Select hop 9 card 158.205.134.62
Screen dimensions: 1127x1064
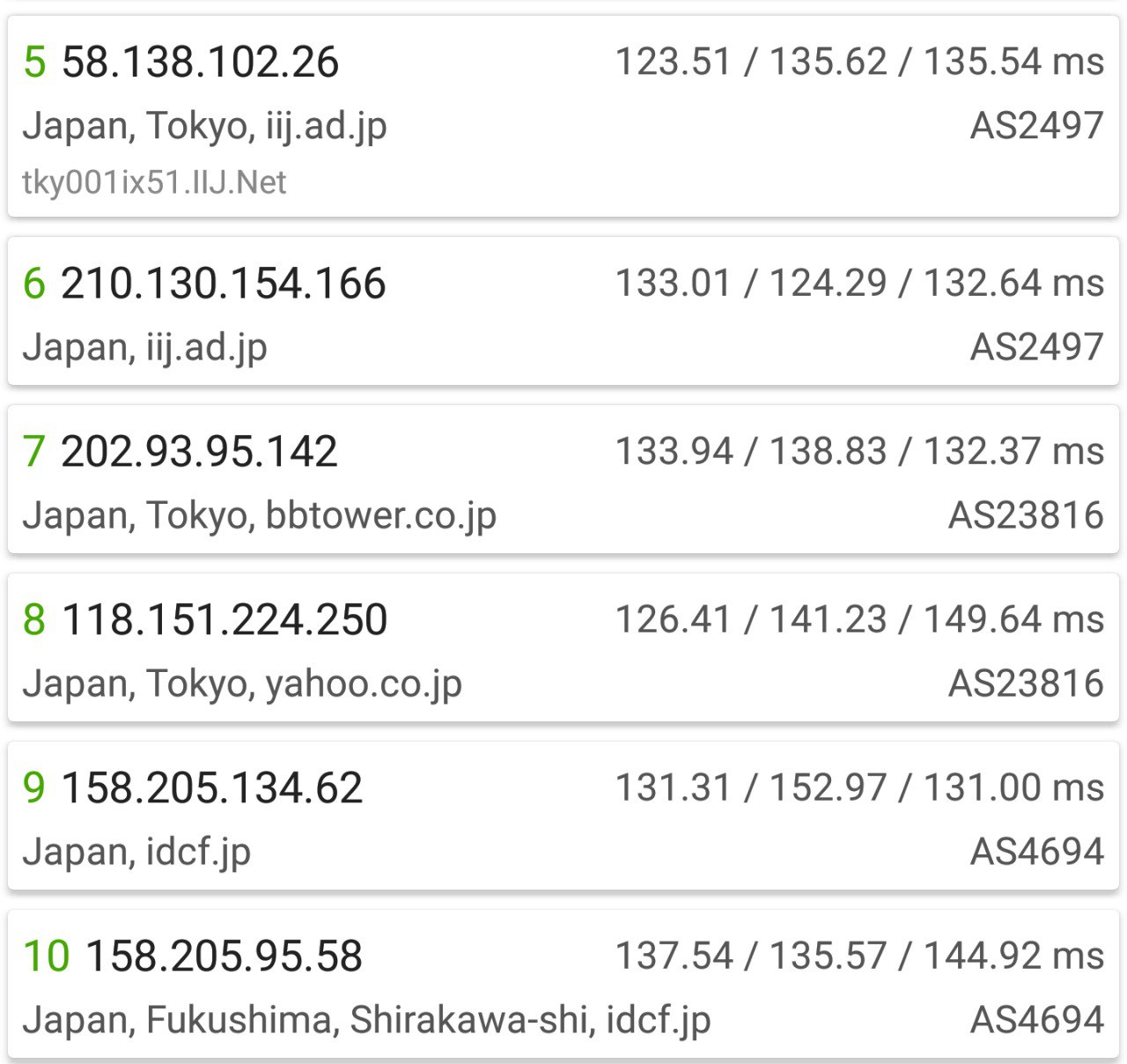(563, 816)
